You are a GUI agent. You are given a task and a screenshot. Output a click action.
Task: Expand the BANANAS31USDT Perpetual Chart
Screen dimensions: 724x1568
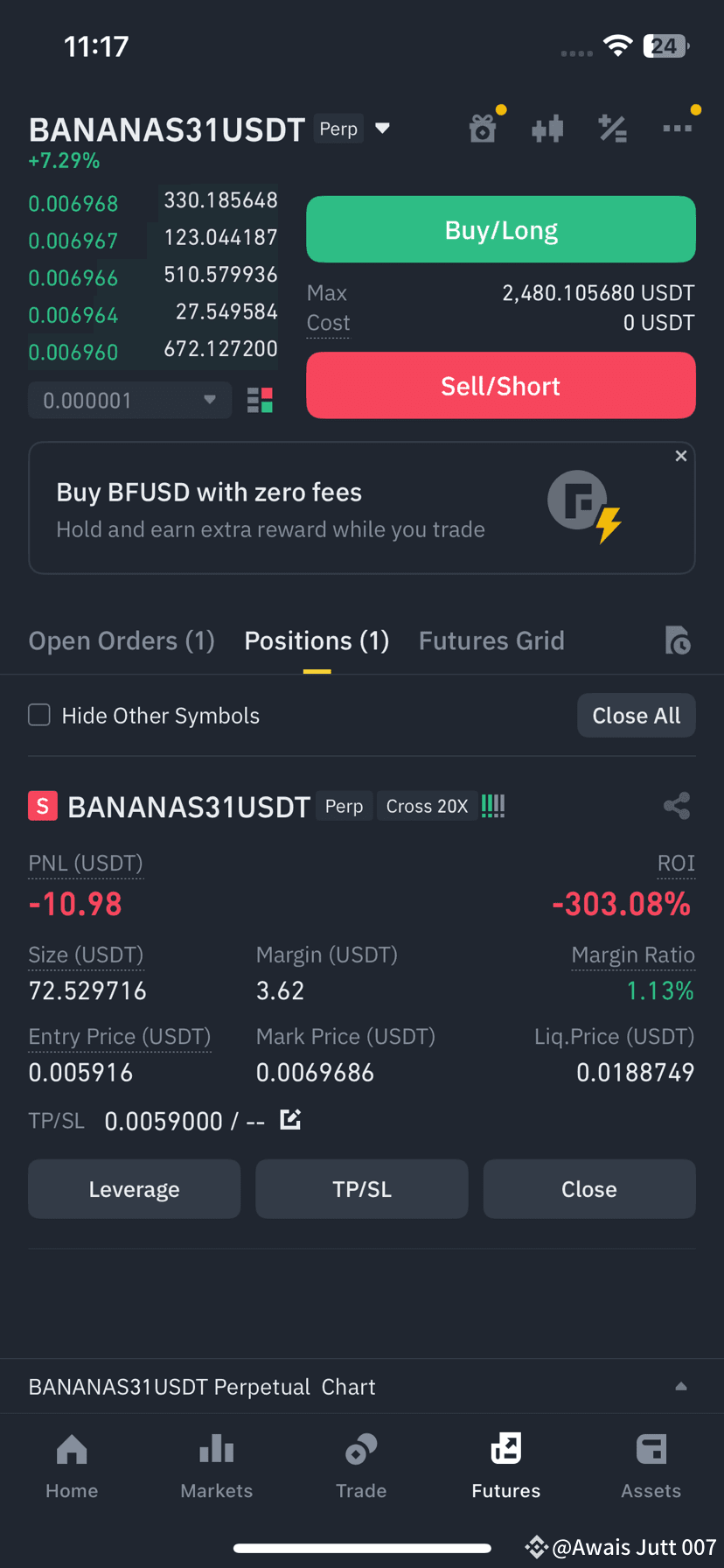tap(681, 1386)
